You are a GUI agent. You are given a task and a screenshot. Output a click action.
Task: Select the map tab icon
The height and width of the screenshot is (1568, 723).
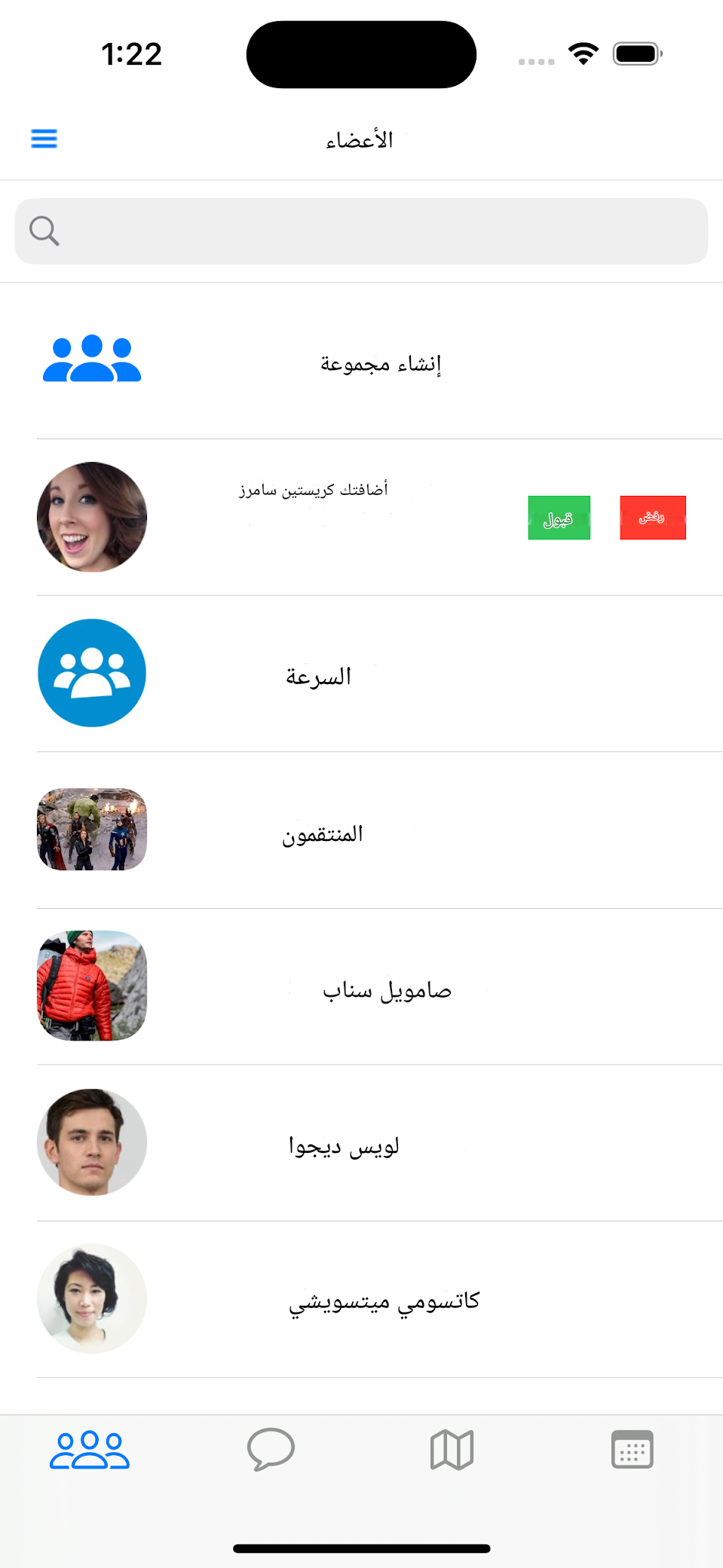tap(451, 1447)
